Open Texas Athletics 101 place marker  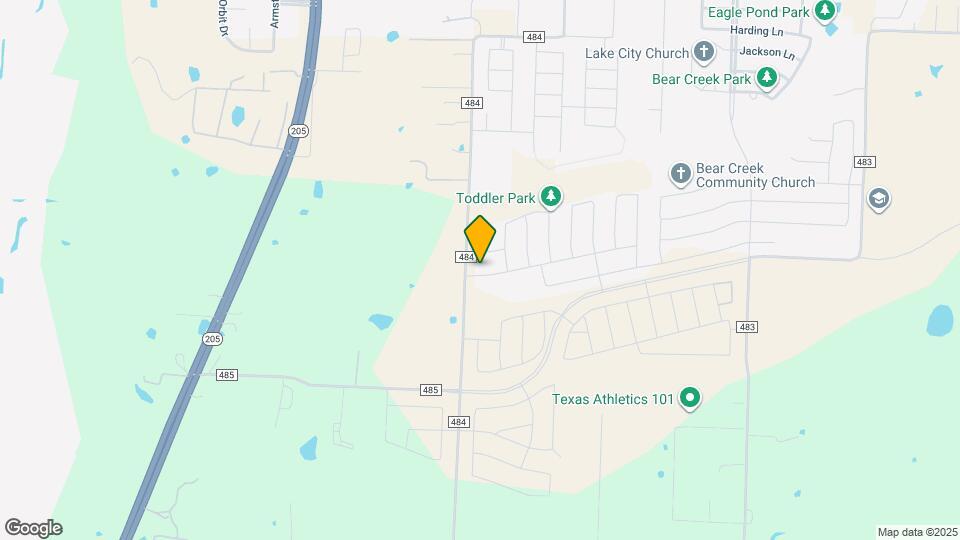[689, 399]
